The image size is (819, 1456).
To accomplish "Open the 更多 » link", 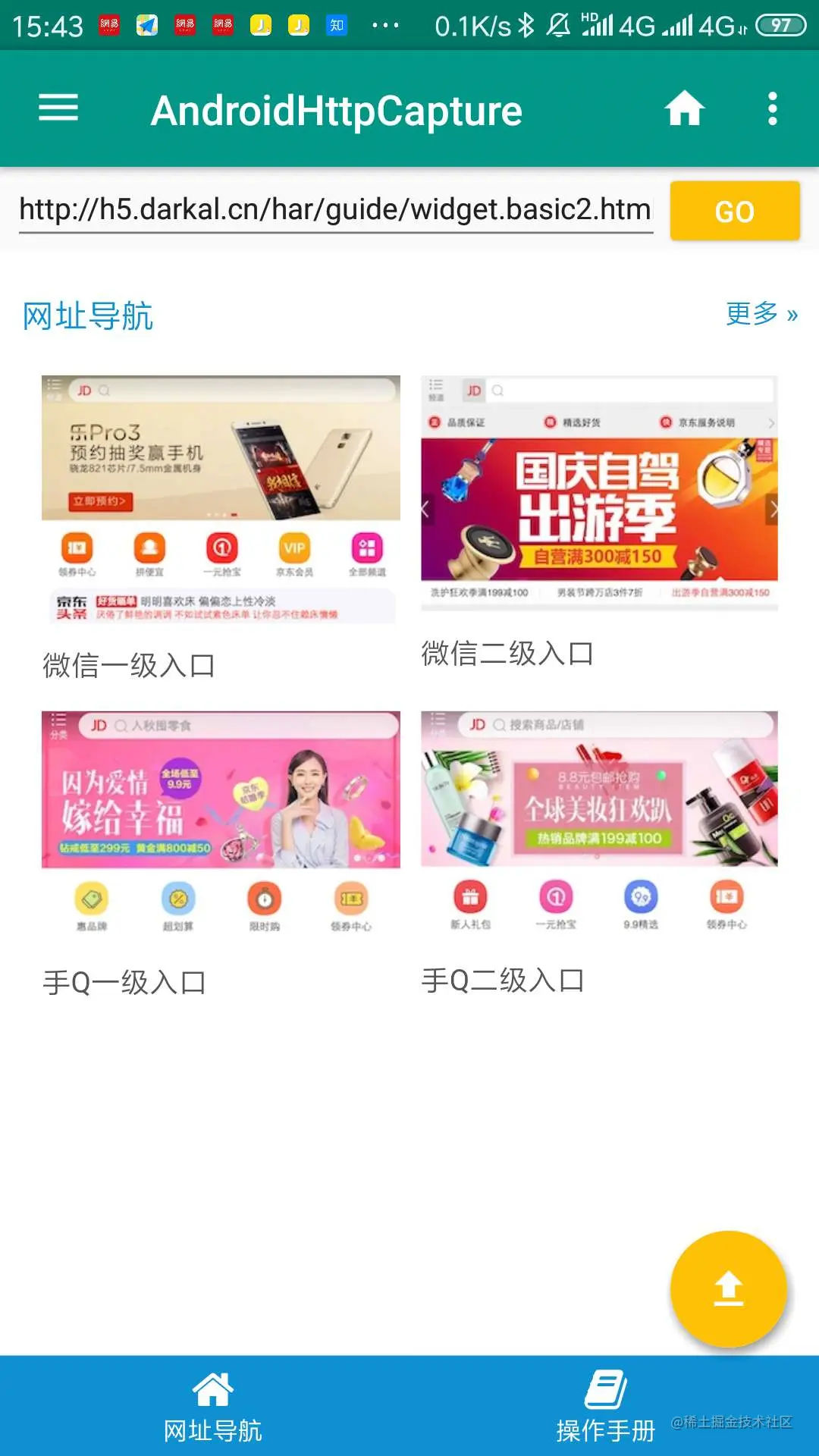I will [x=761, y=313].
